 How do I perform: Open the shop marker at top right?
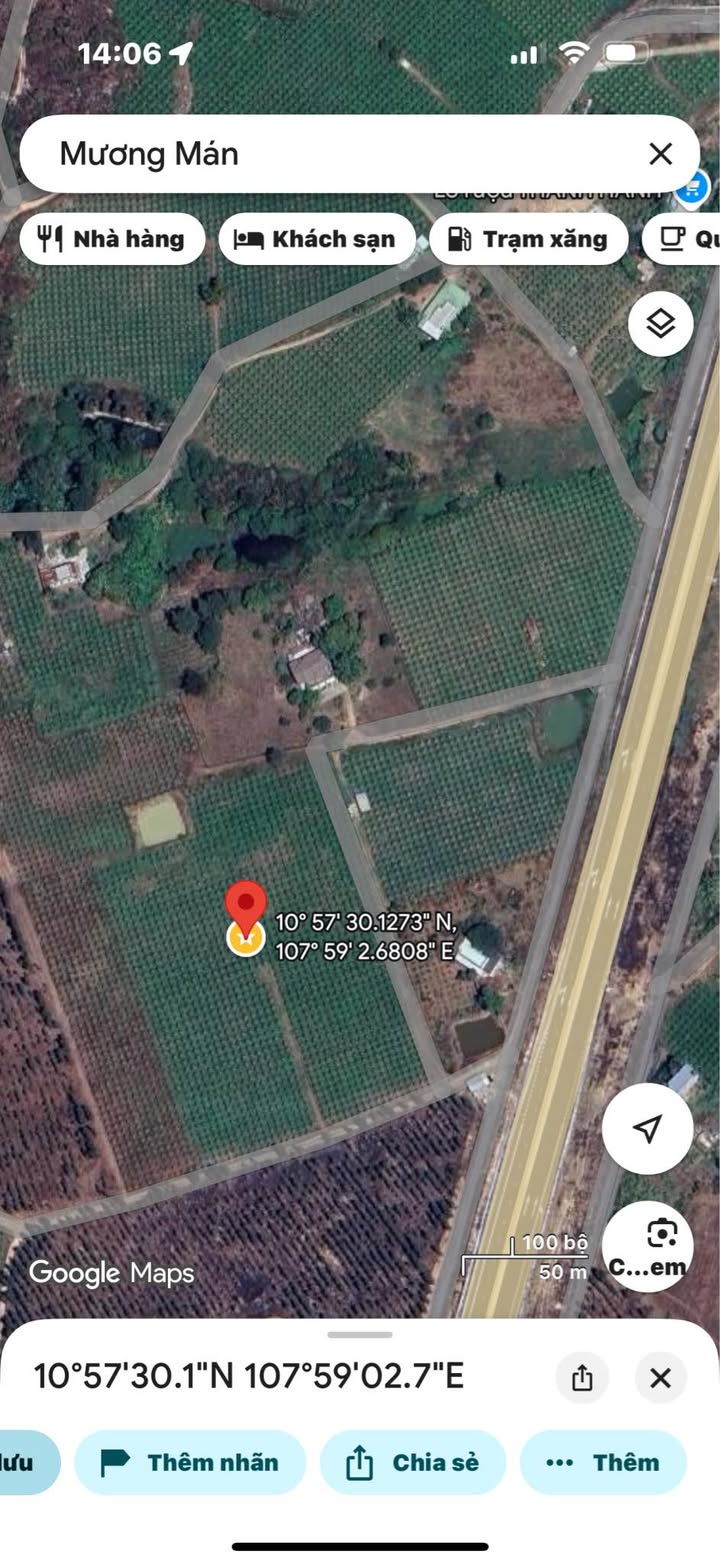pyautogui.click(x=691, y=187)
